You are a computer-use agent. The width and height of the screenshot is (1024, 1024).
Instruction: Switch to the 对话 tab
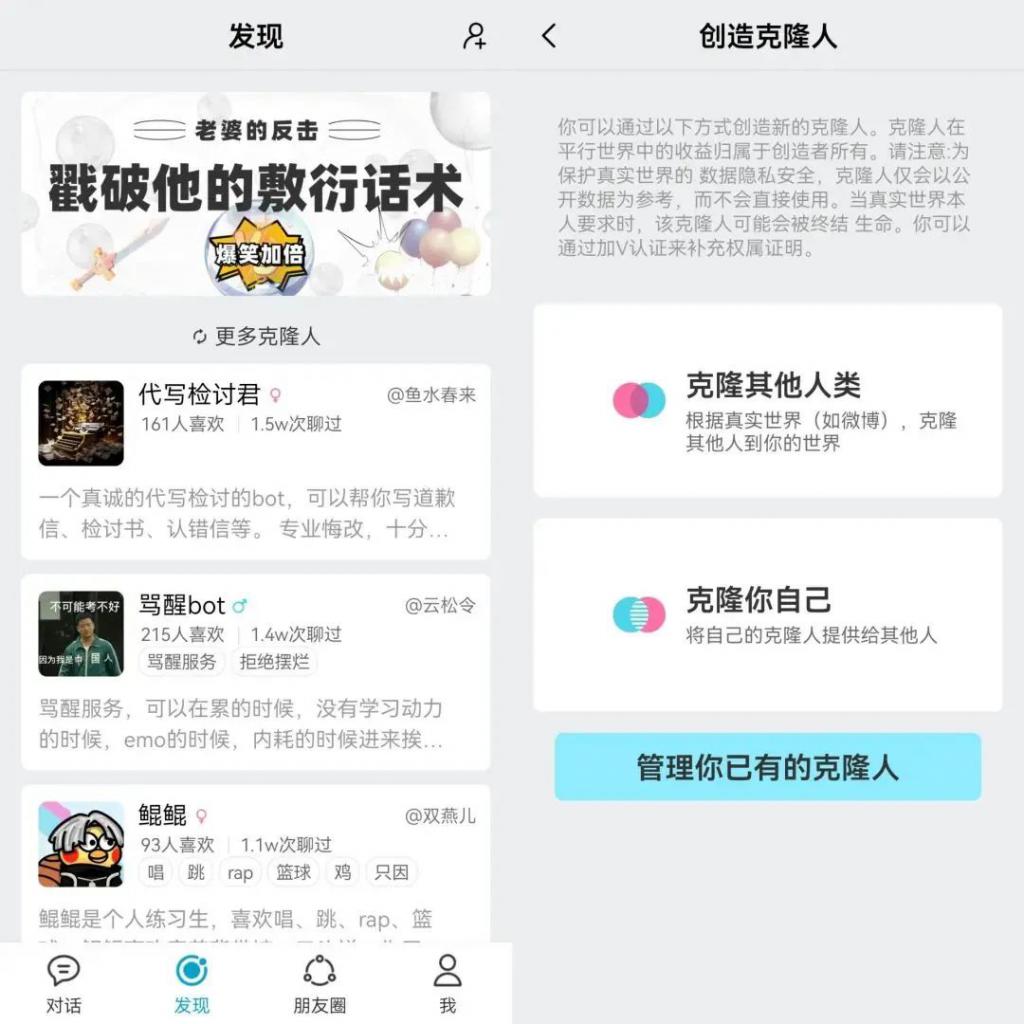tap(64, 984)
